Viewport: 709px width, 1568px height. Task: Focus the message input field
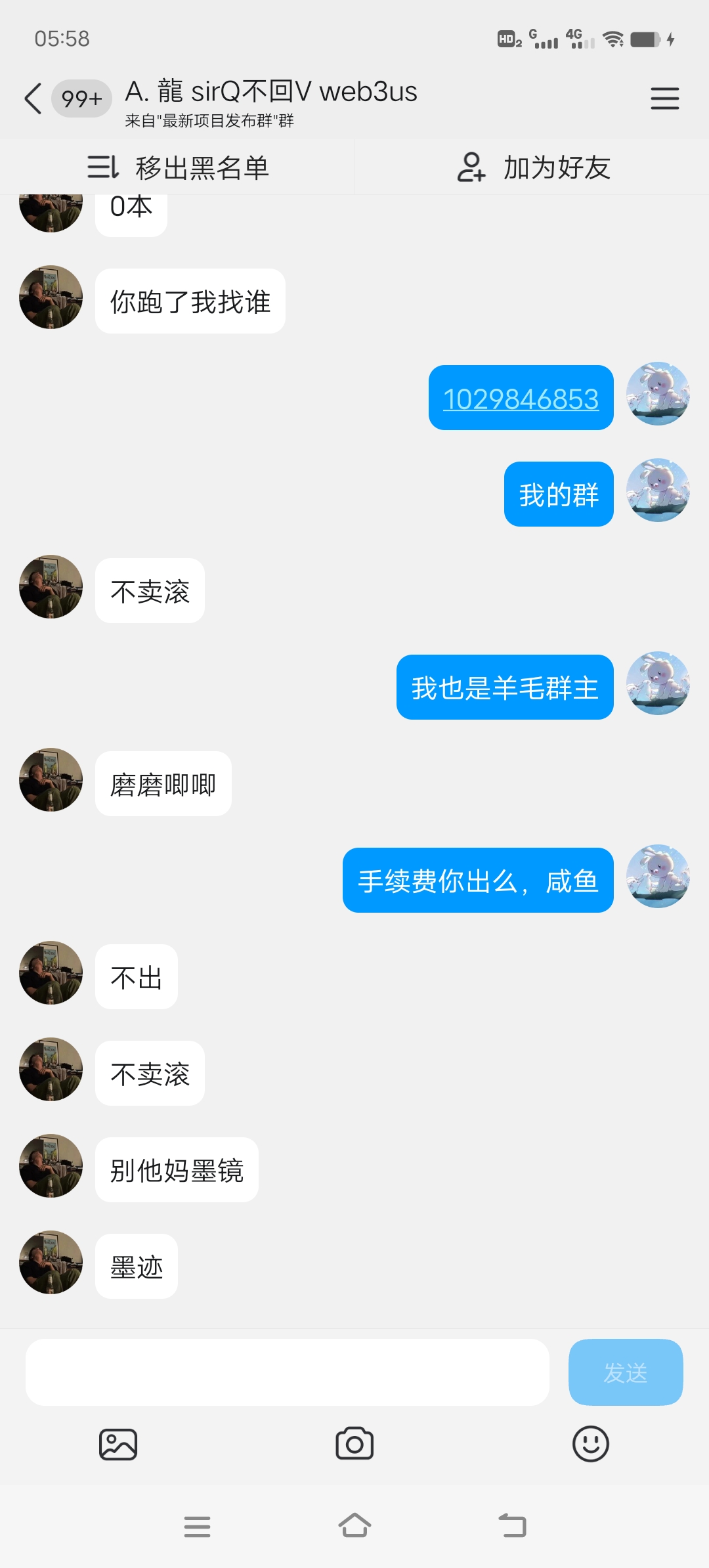tap(287, 1372)
